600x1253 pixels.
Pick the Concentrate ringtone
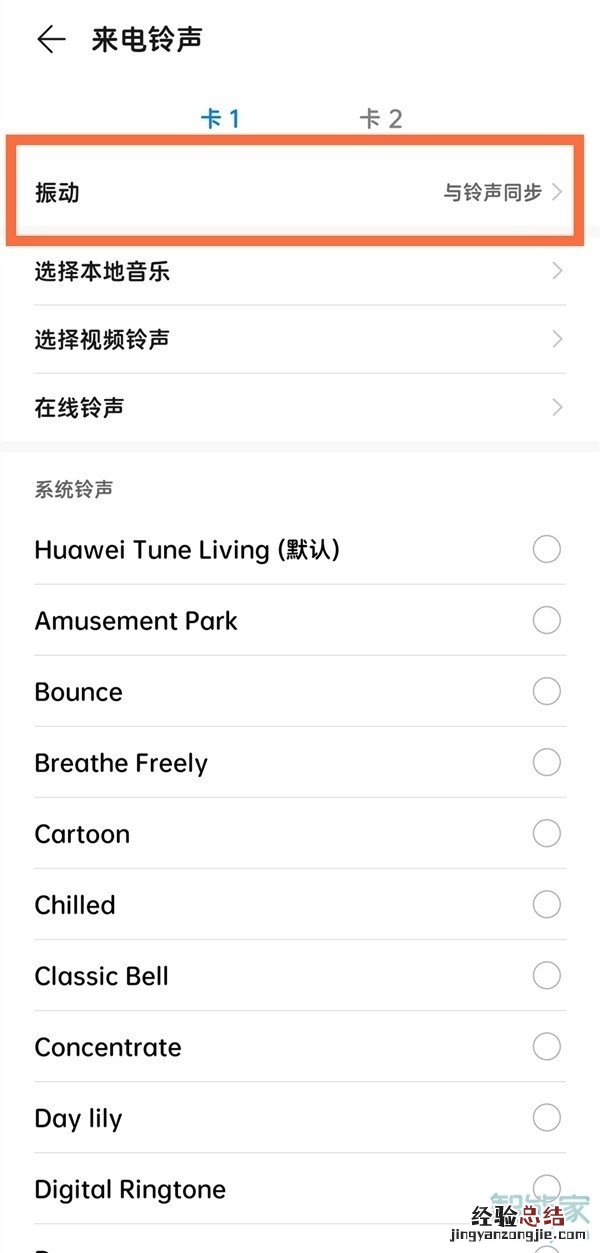coord(546,1046)
